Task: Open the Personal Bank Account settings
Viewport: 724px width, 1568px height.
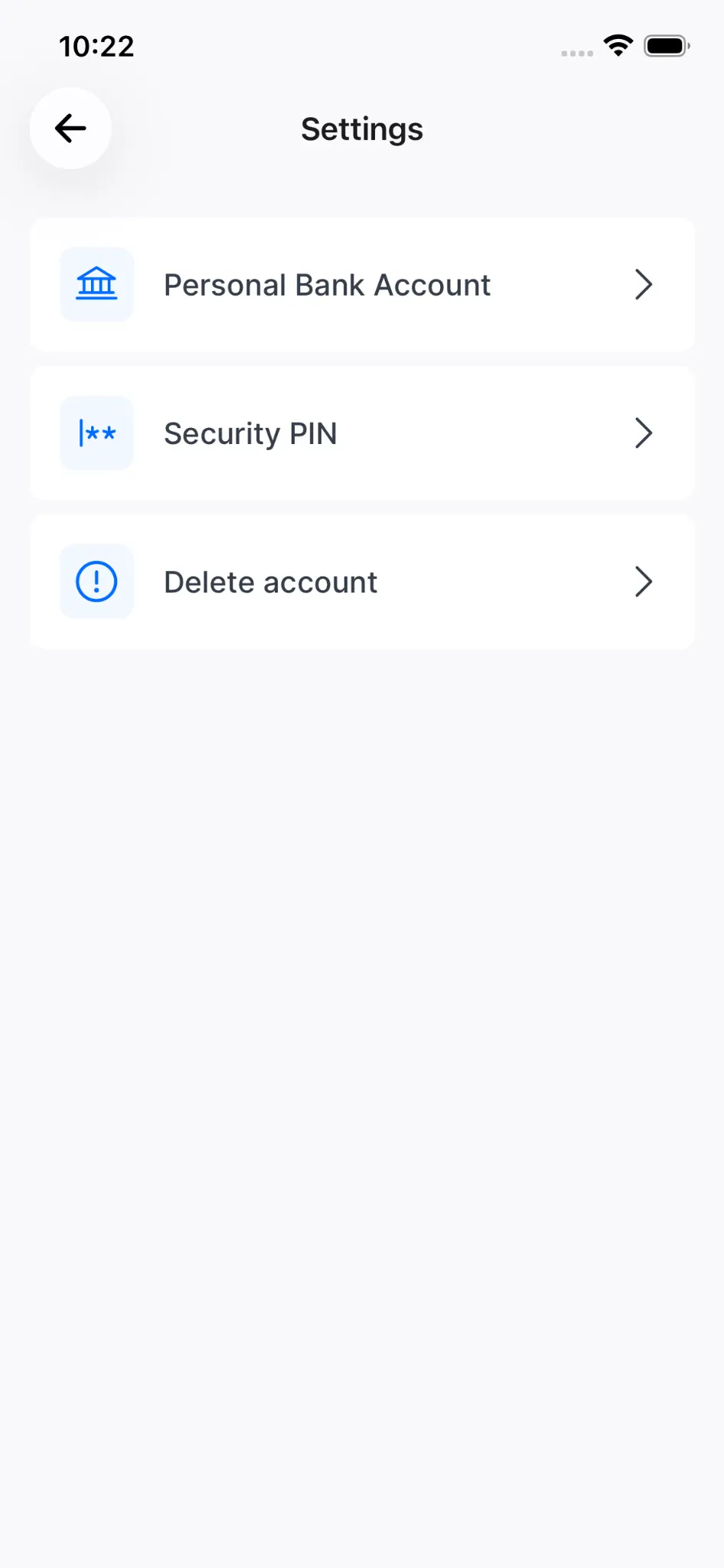Action: pyautogui.click(x=362, y=284)
